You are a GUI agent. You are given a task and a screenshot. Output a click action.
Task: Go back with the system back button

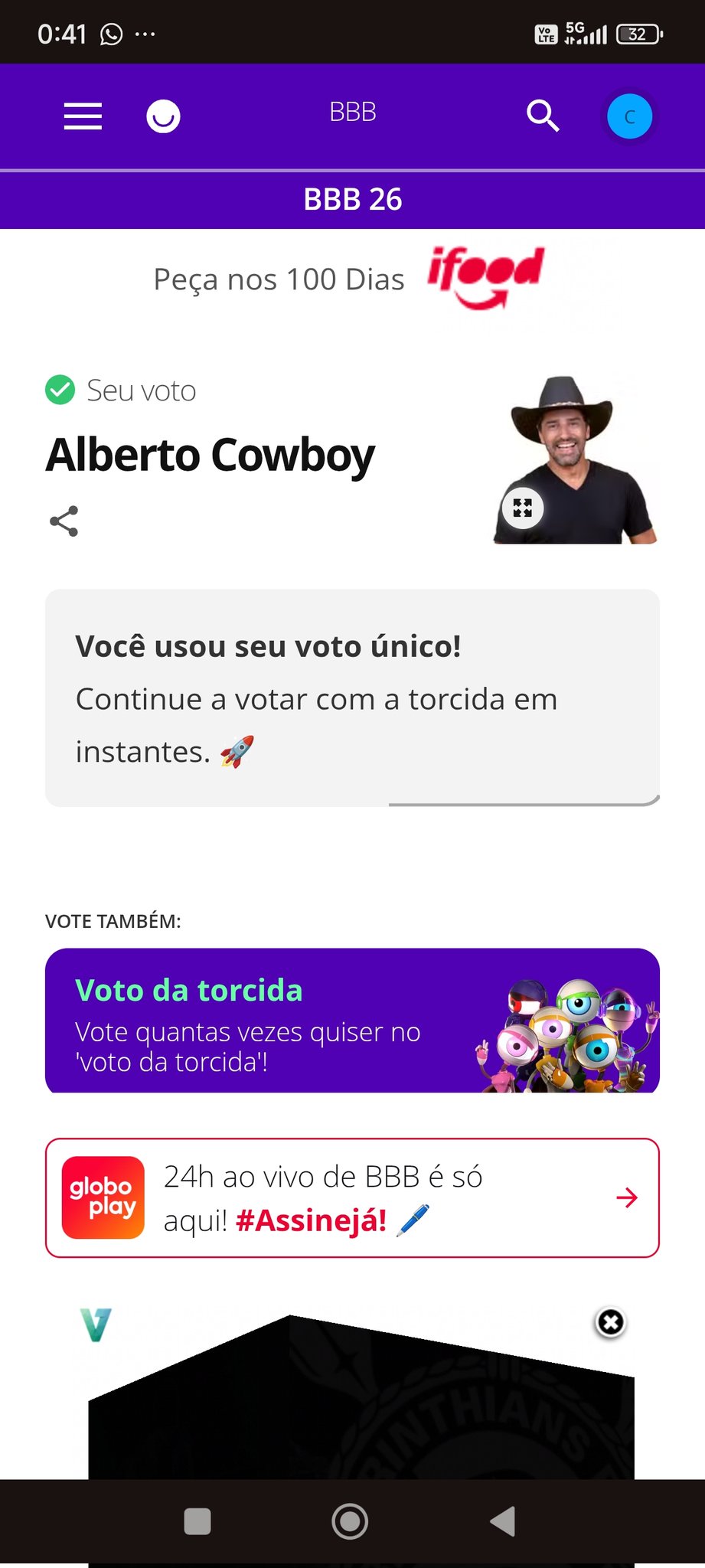click(x=503, y=1521)
